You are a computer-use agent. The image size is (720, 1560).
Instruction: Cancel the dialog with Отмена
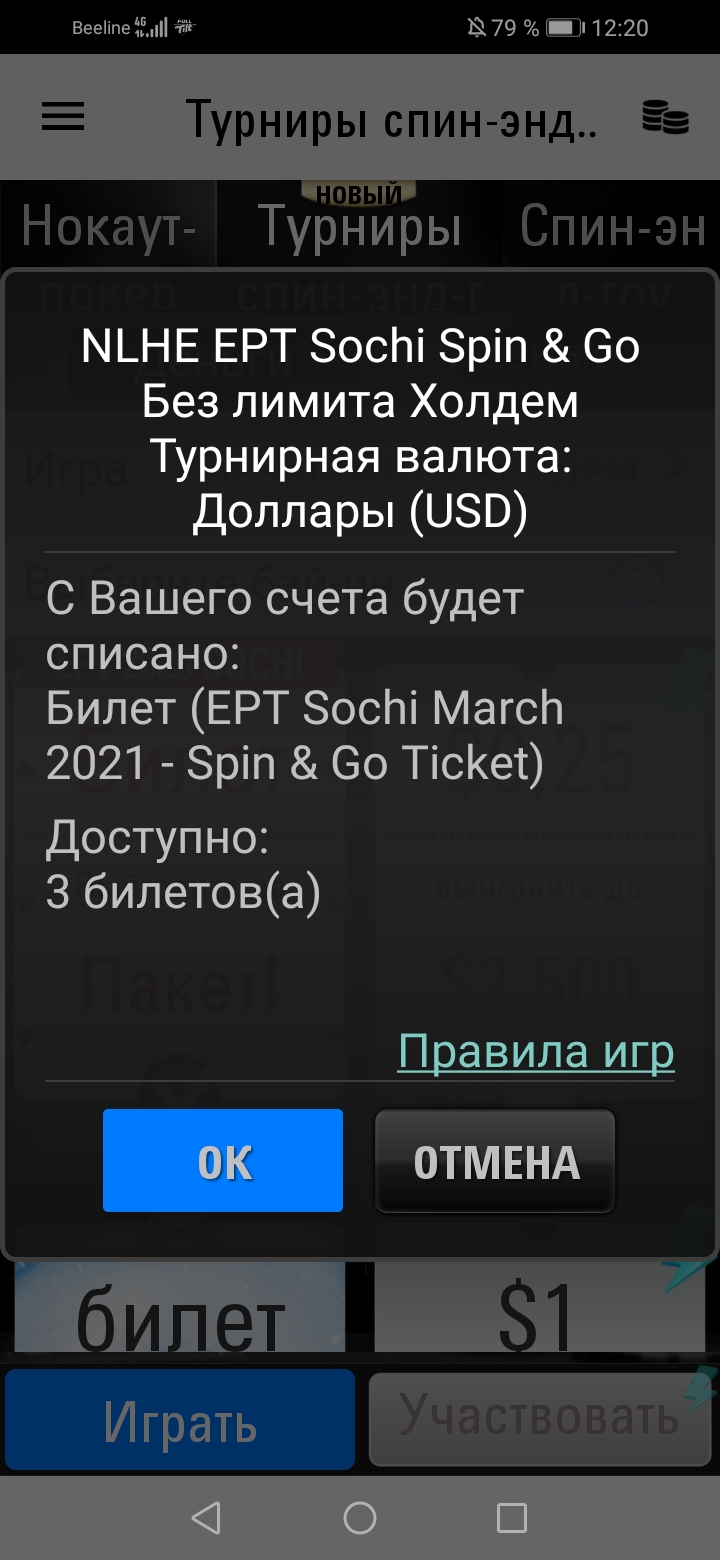[x=495, y=1161]
